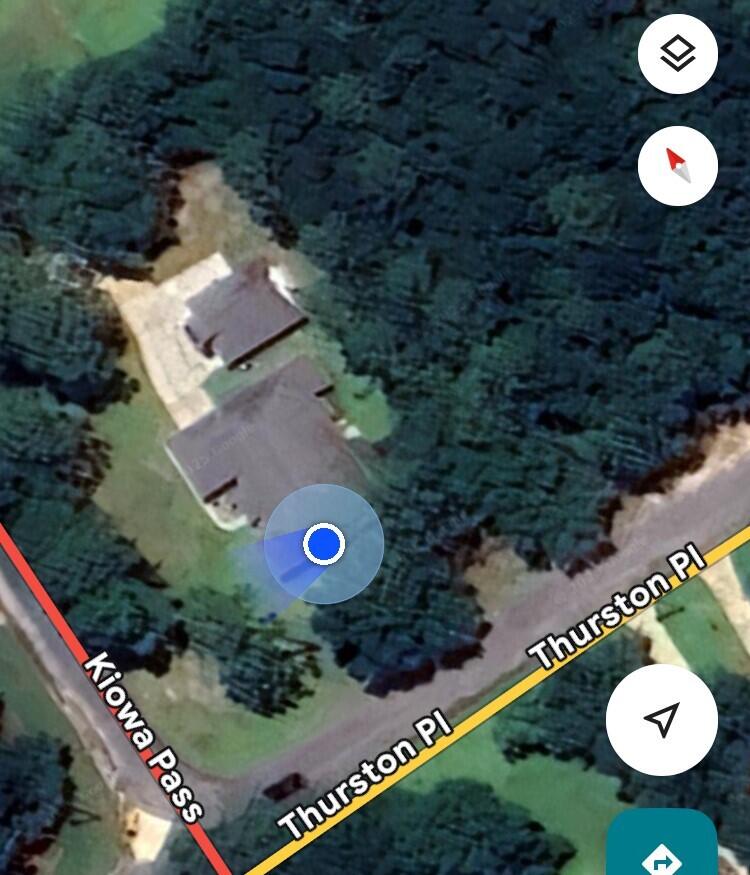Tap the compass to reset map orientation
This screenshot has width=750, height=875.
(677, 166)
